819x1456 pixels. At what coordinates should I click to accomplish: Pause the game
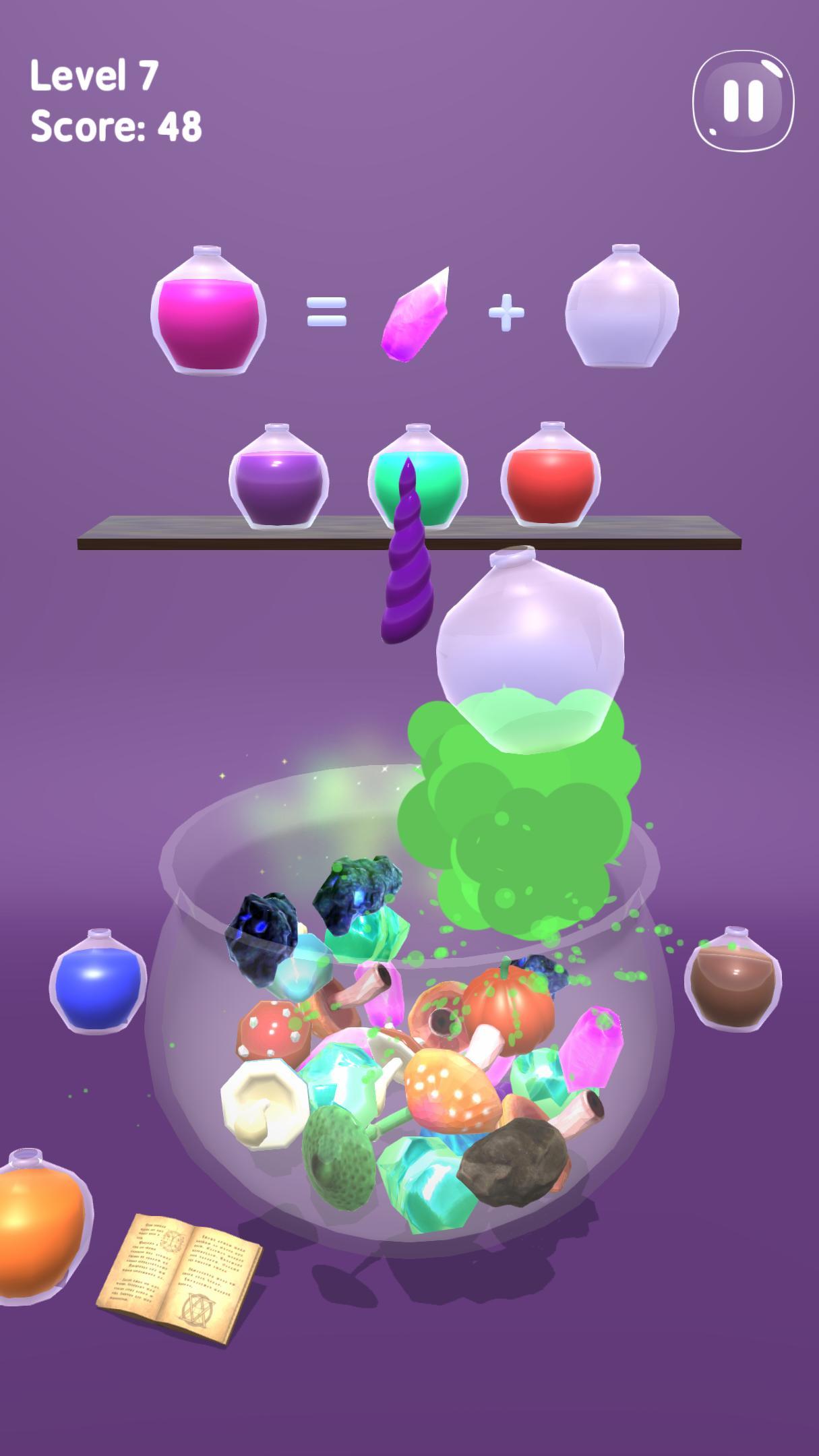coord(744,100)
